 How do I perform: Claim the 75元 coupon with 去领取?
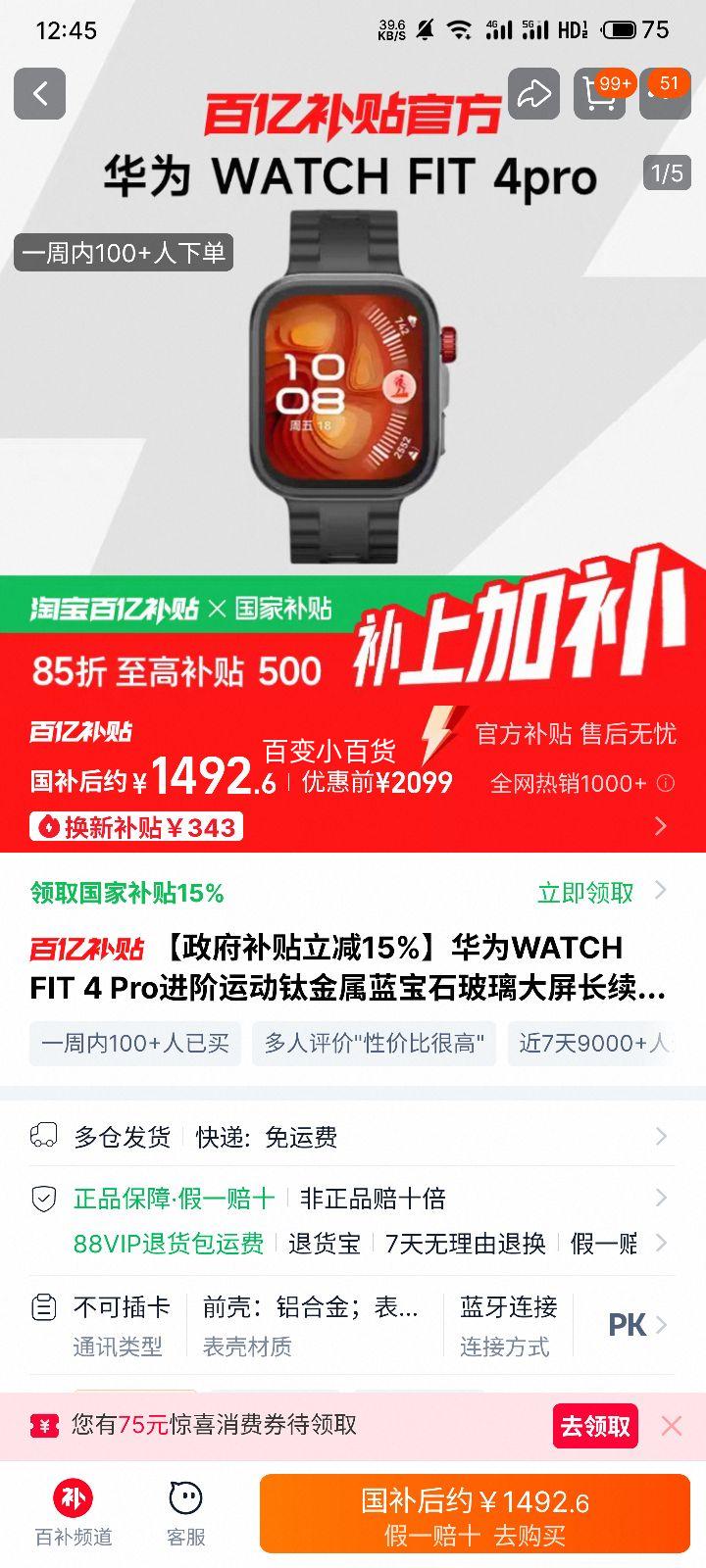[x=594, y=1426]
